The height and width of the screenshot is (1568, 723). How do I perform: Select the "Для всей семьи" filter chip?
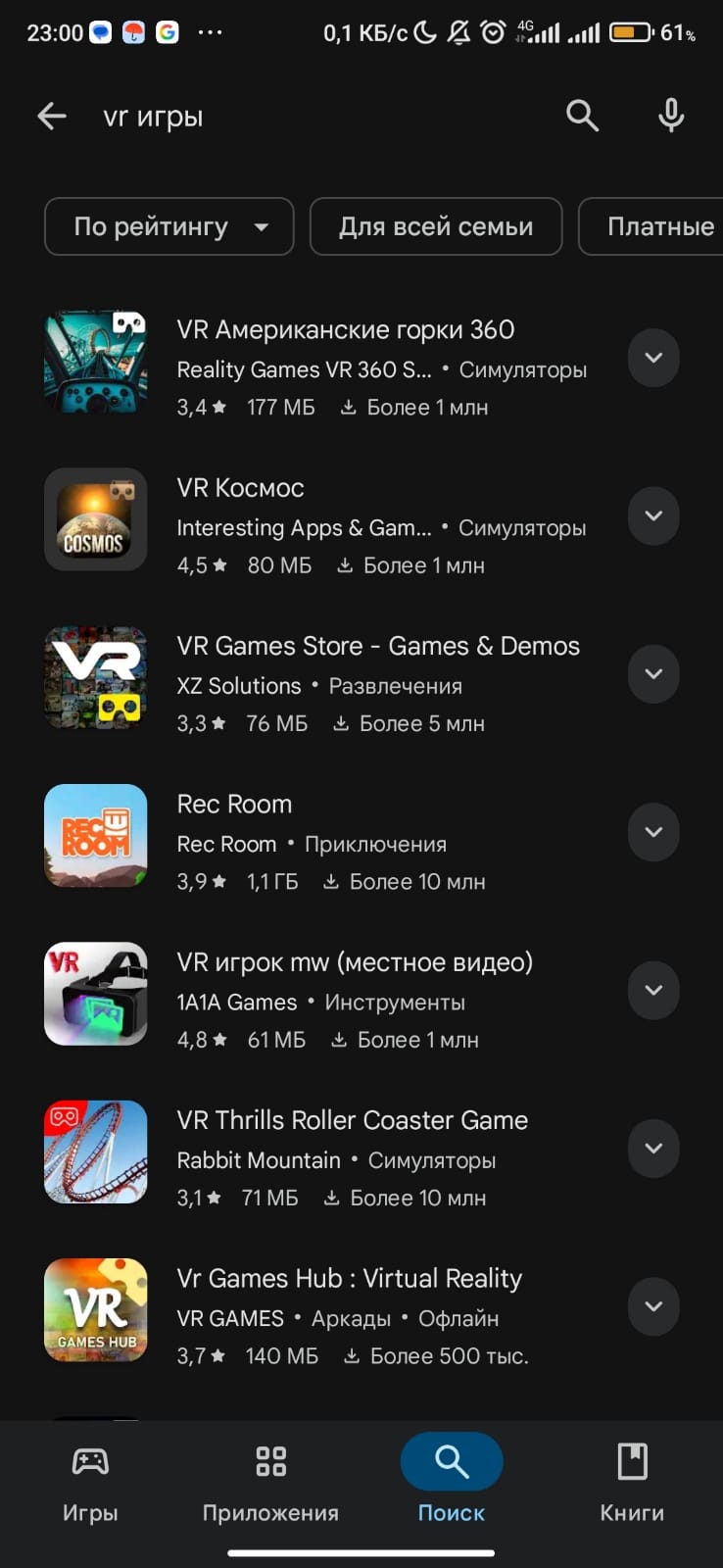pyautogui.click(x=436, y=226)
